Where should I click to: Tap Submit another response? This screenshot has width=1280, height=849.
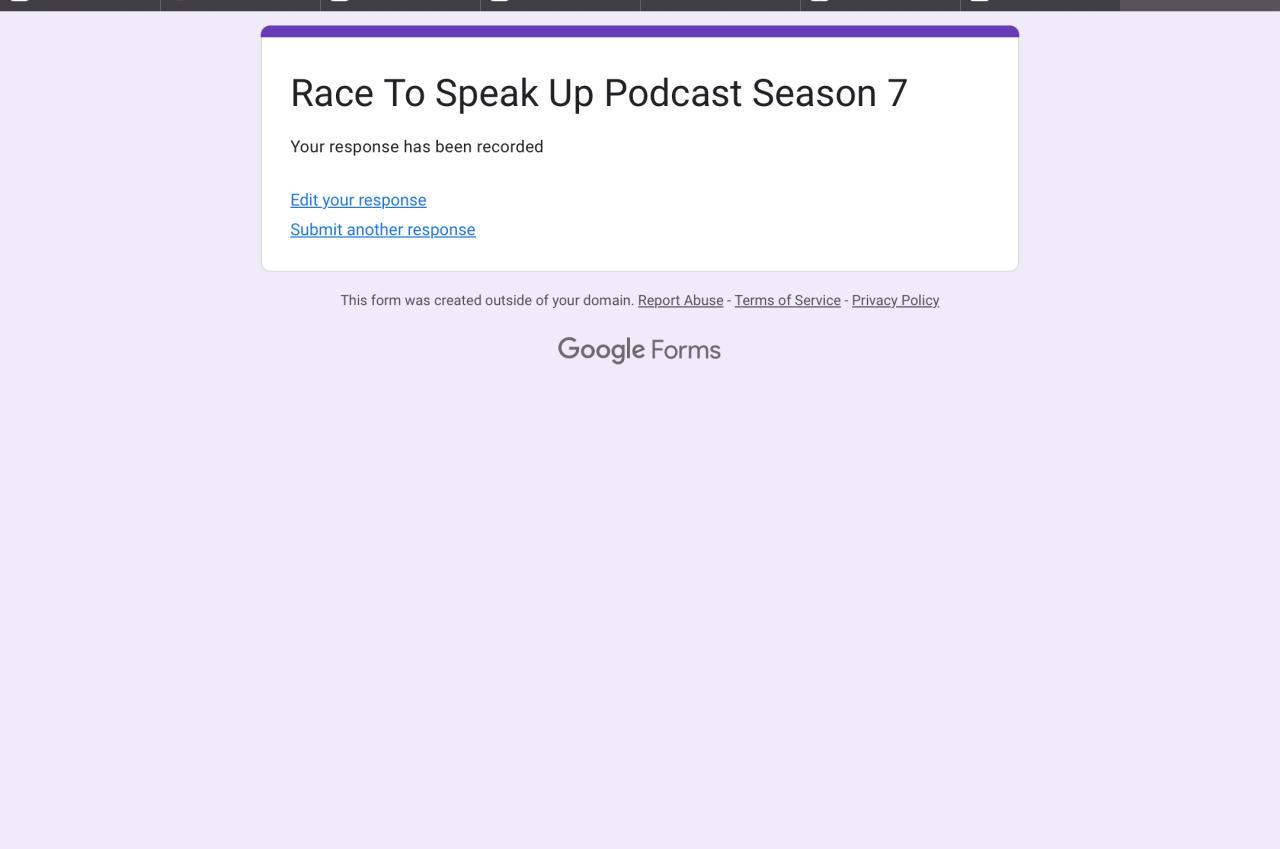point(382,230)
